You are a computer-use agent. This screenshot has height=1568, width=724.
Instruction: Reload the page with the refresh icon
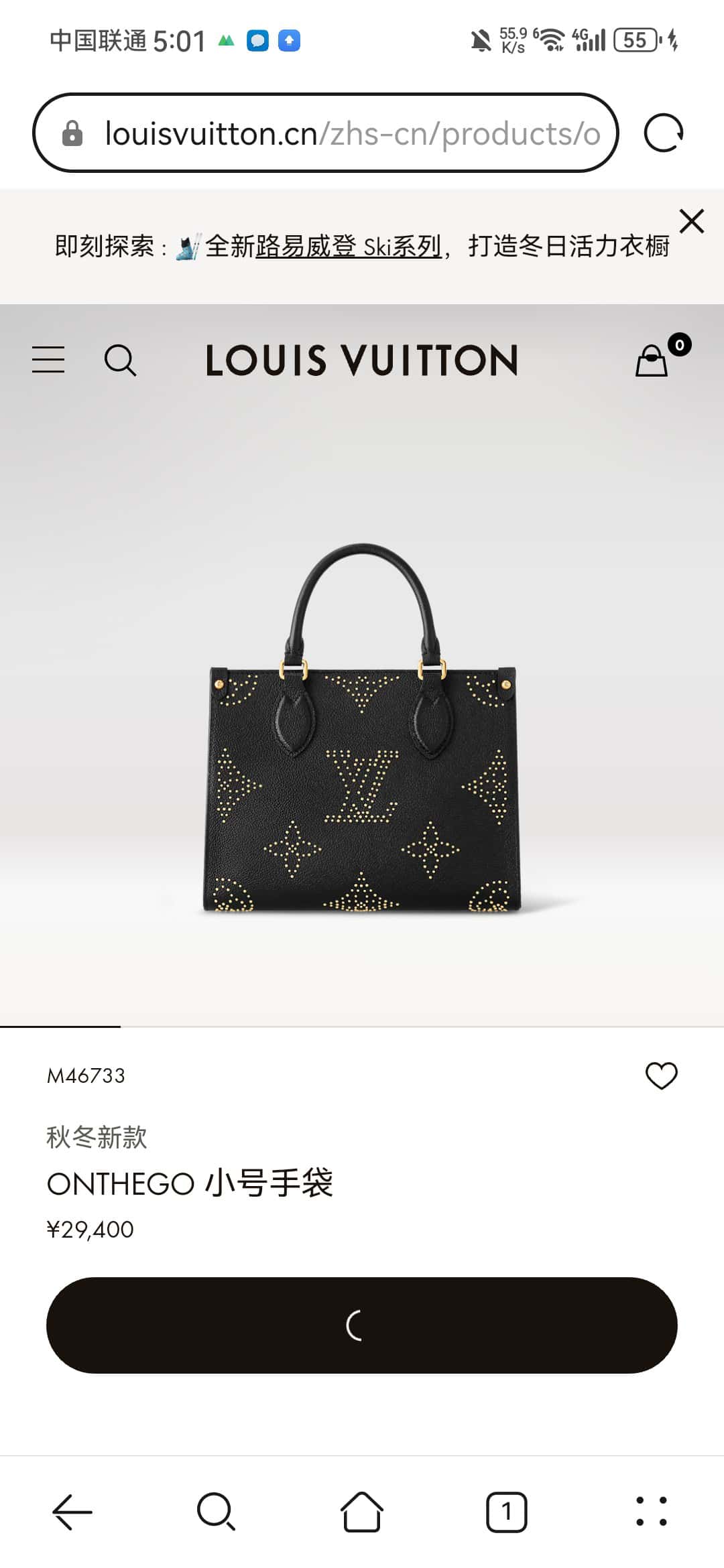663,133
